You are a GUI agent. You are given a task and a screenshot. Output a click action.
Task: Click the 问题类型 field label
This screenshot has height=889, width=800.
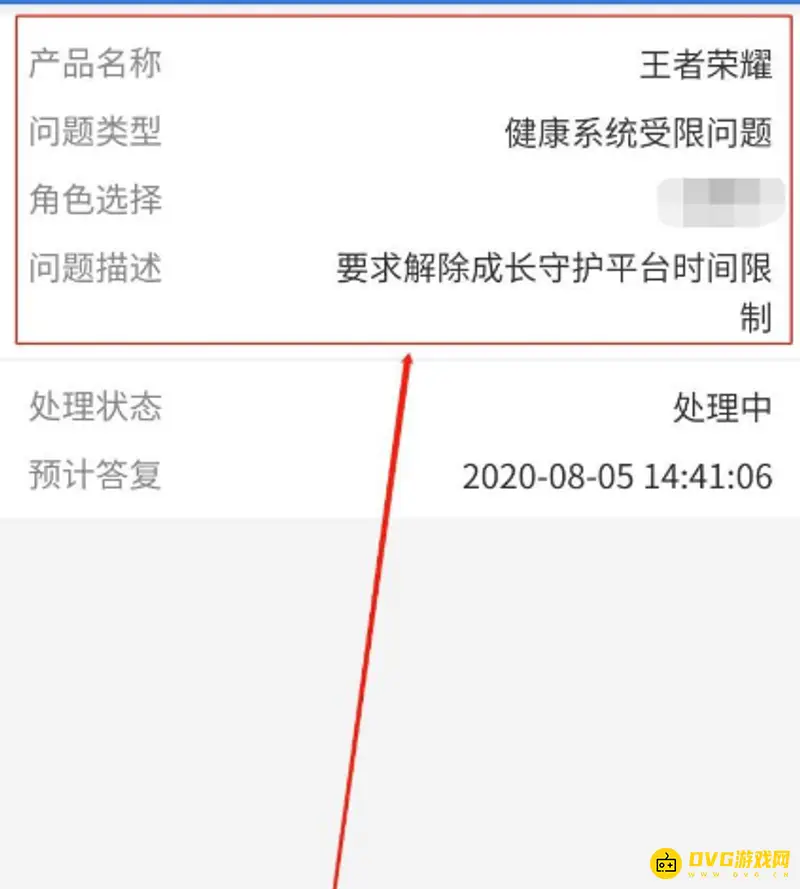(x=93, y=132)
